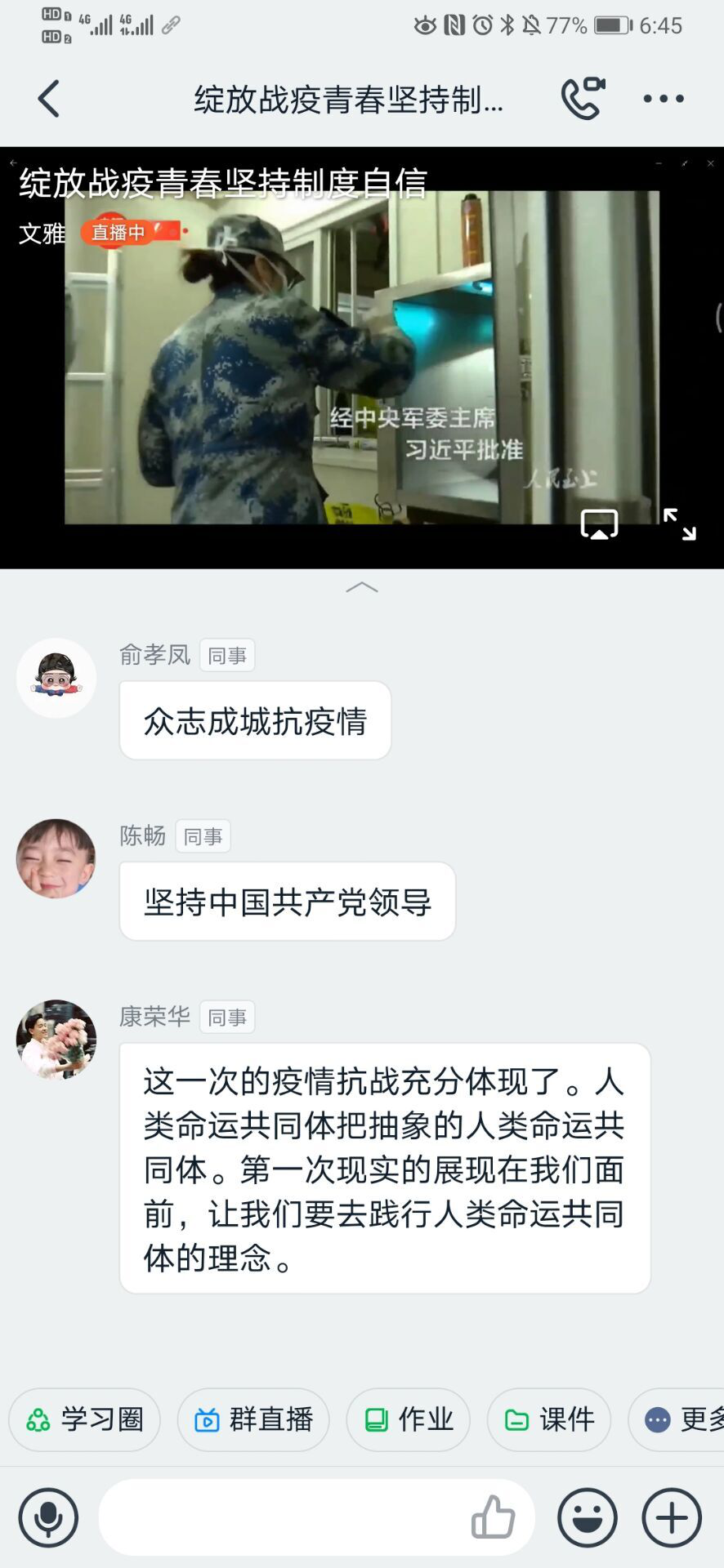
Task: Open the plus attachment menu
Action: [672, 1517]
